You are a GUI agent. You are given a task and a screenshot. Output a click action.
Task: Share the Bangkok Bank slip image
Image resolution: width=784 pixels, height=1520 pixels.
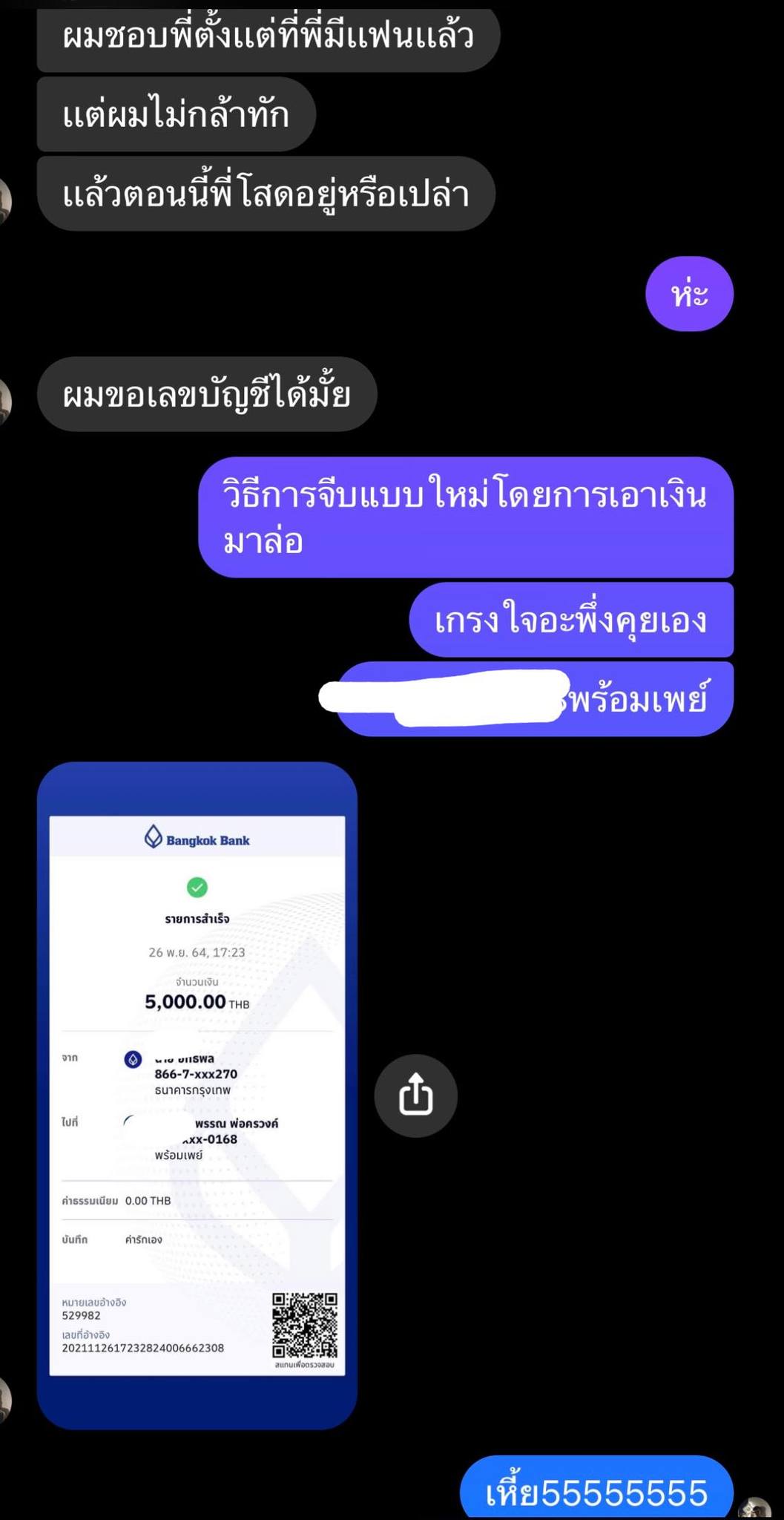point(415,1095)
